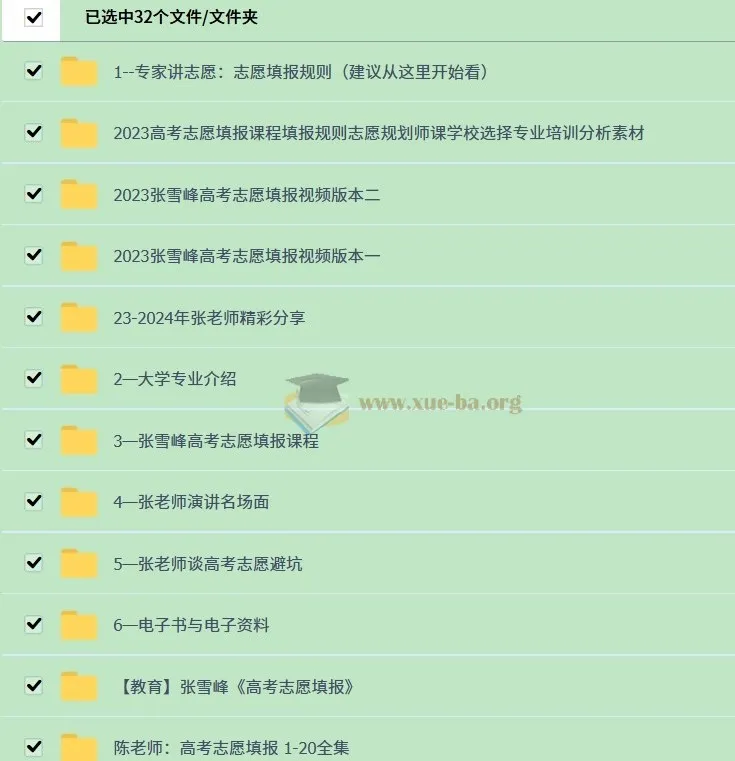Open the folder icon for 1--专家讲志愿
Viewport: 735px width, 761px height.
(79, 71)
